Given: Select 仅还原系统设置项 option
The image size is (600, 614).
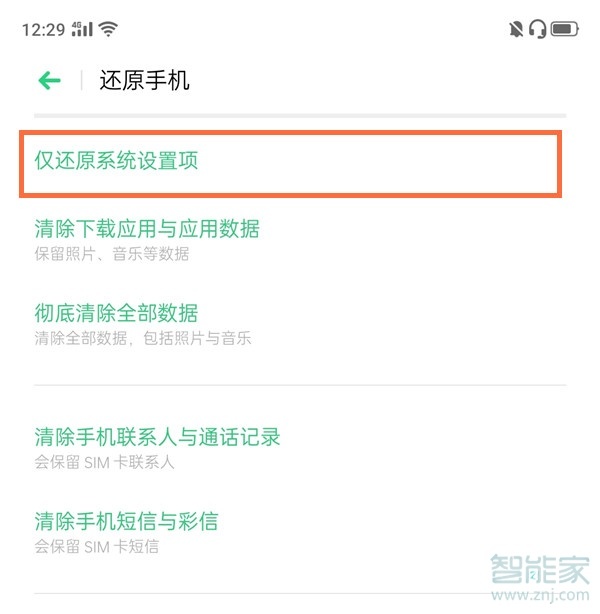Looking at the screenshot, I should coord(117,161).
